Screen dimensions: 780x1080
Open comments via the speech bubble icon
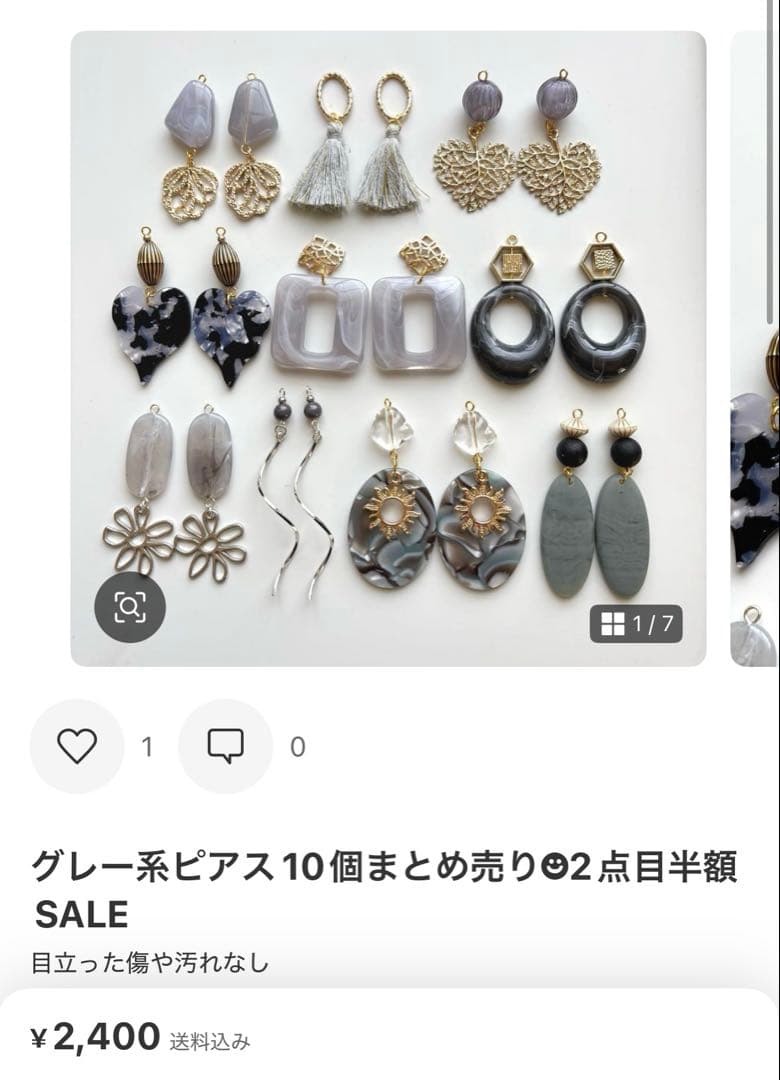228,744
